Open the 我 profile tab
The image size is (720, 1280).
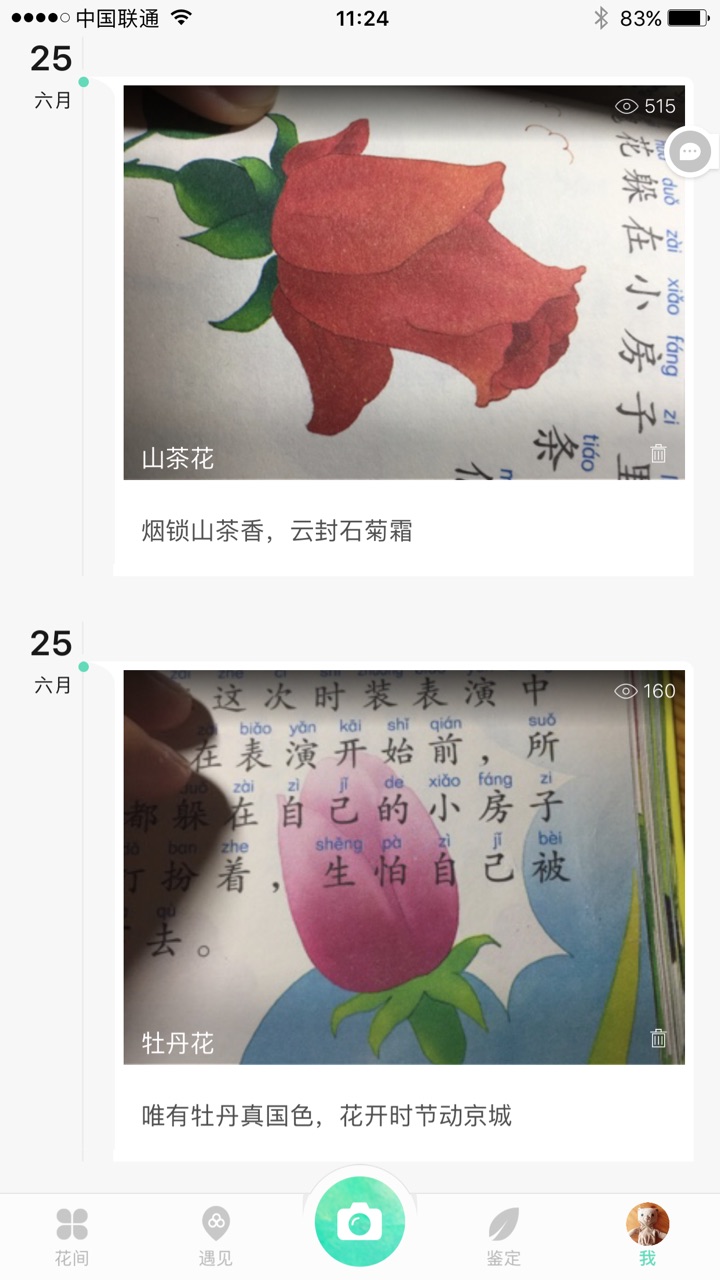click(647, 1236)
